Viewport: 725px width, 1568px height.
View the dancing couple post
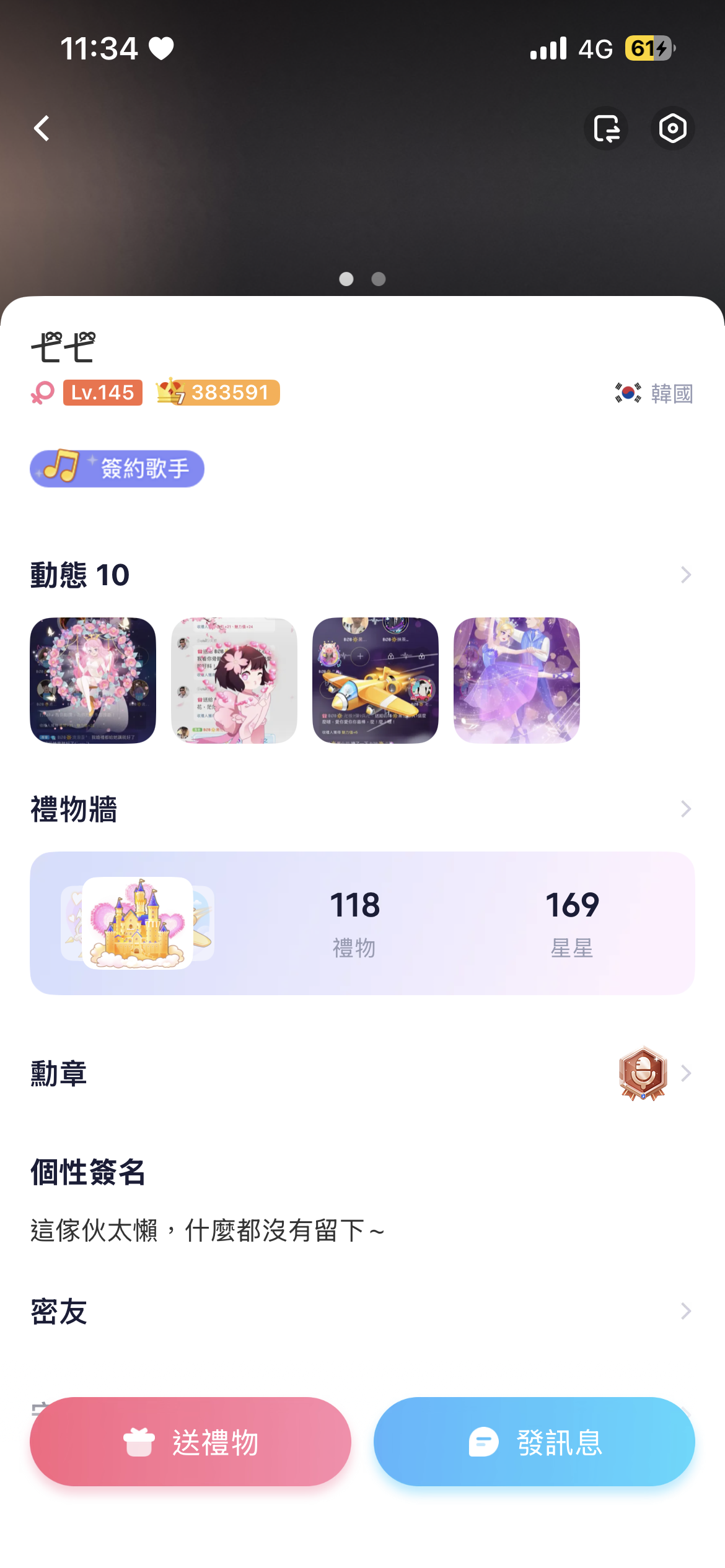click(517, 680)
